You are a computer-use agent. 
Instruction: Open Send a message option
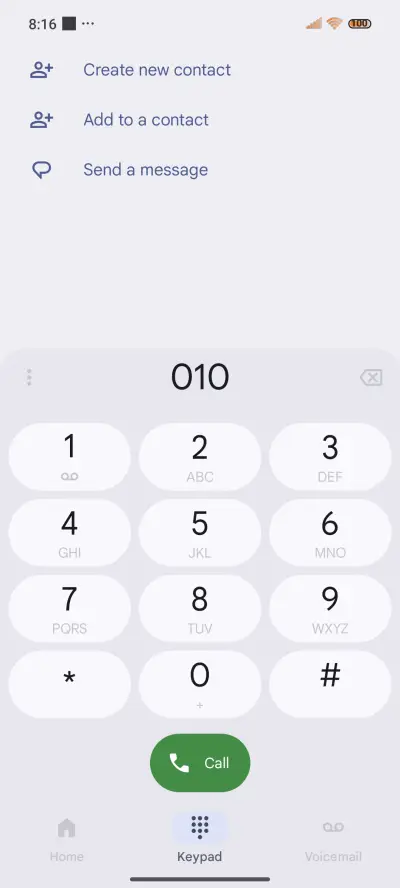[x=119, y=169]
